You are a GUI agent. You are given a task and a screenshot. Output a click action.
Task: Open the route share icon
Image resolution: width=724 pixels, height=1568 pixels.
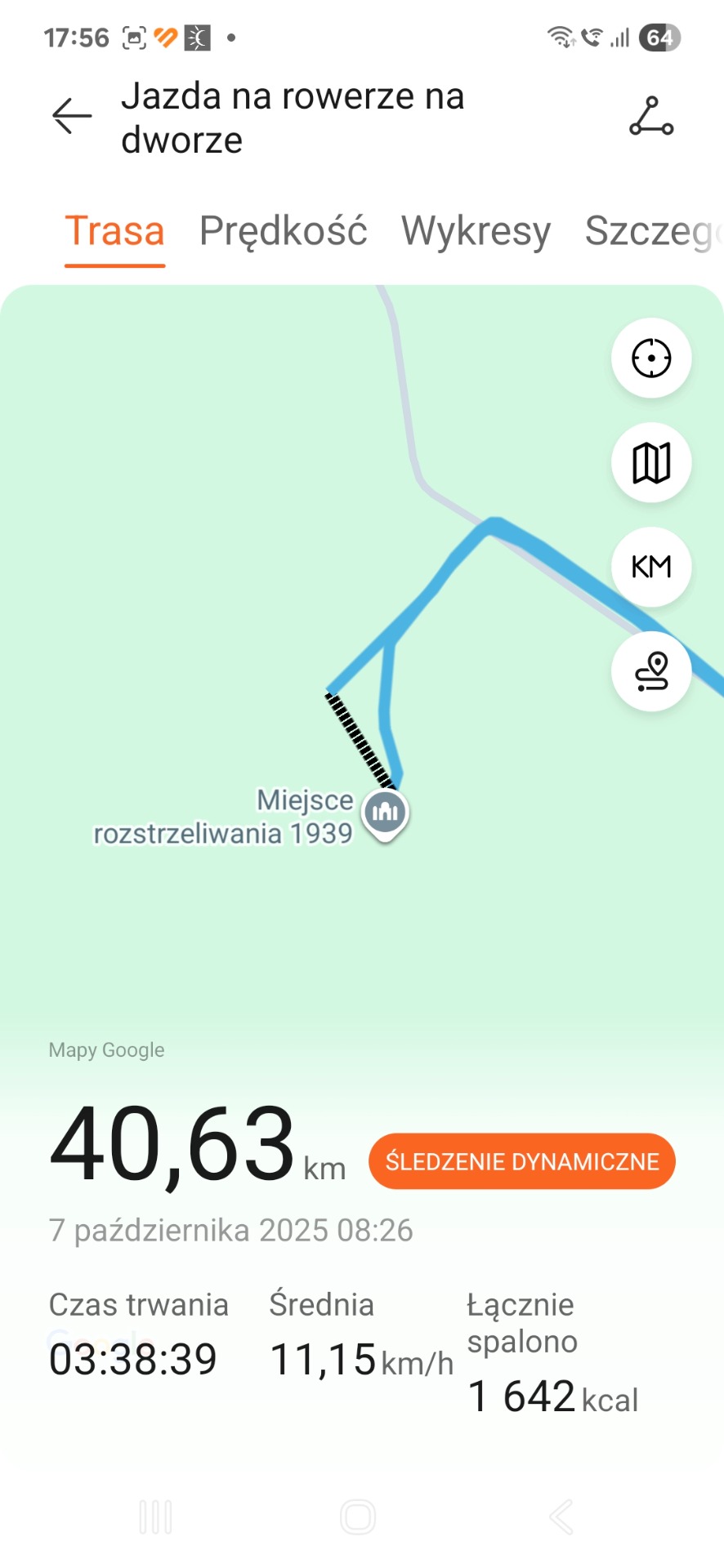pyautogui.click(x=651, y=116)
